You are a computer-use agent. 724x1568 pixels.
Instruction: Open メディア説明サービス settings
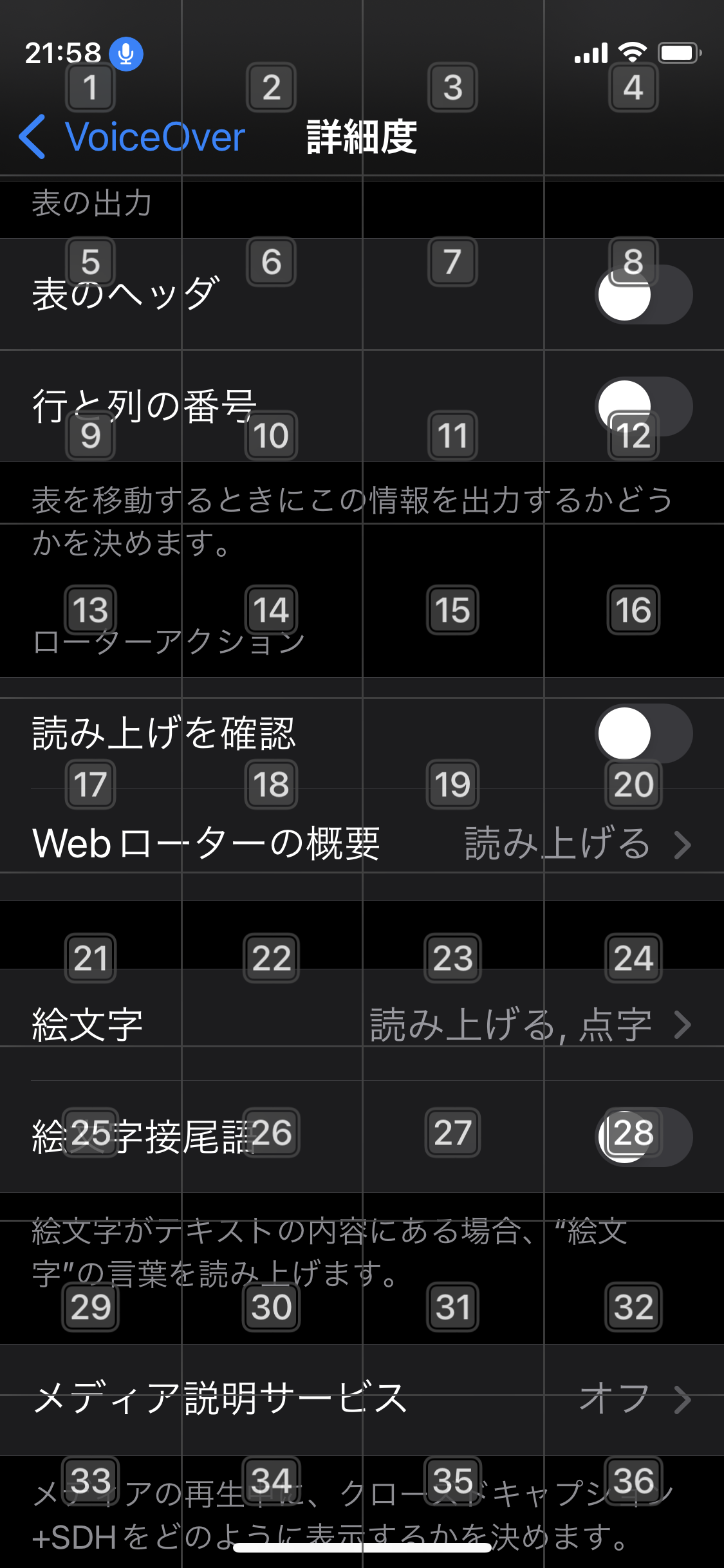click(x=362, y=1398)
